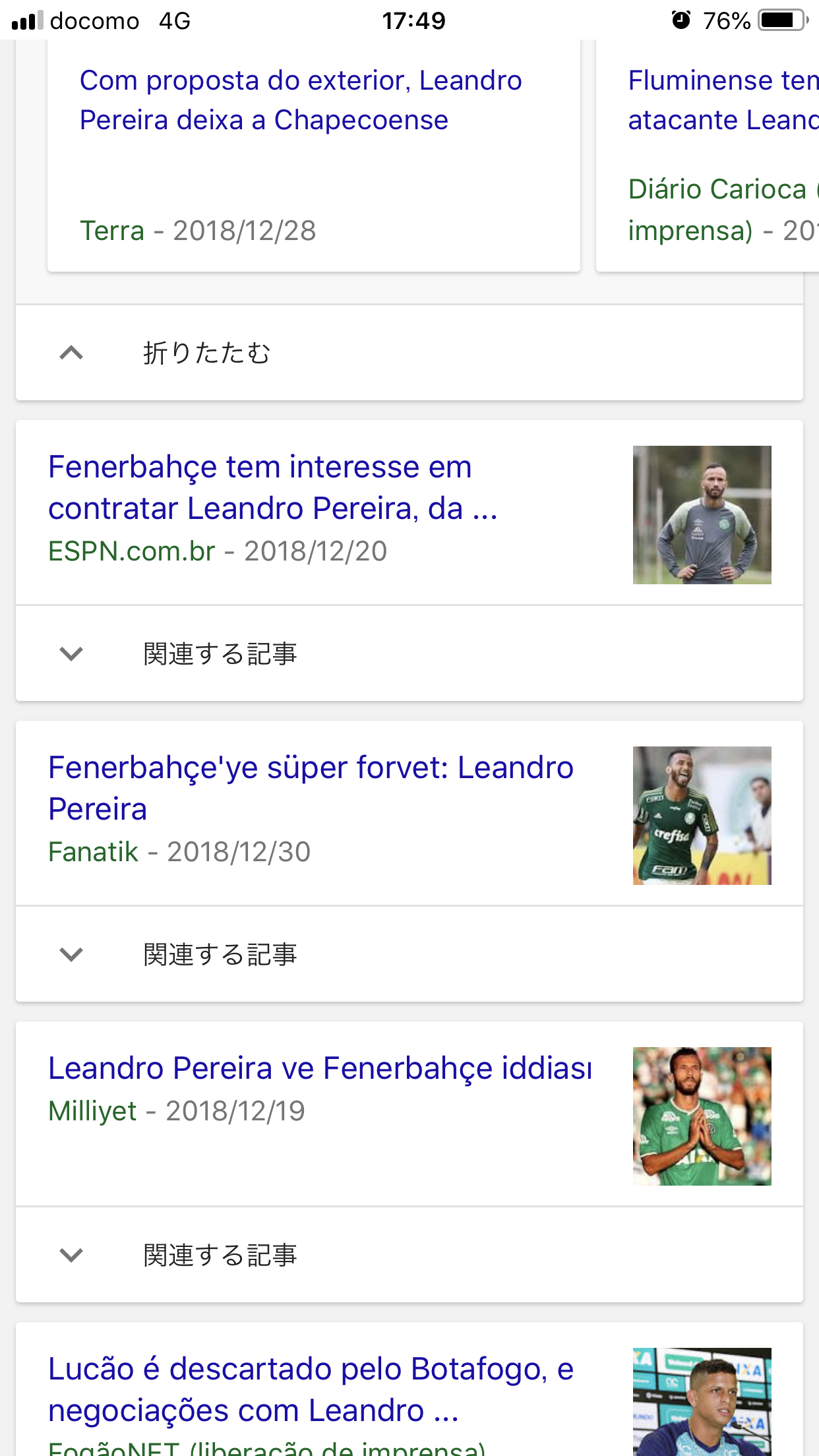Expand related articles under the Milliyet result
The height and width of the screenshot is (1456, 819).
[219, 1255]
